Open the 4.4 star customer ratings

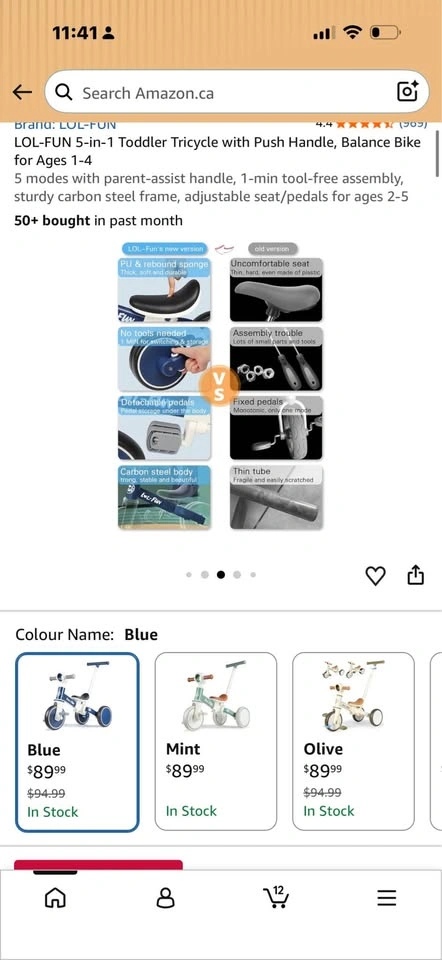pos(371,124)
